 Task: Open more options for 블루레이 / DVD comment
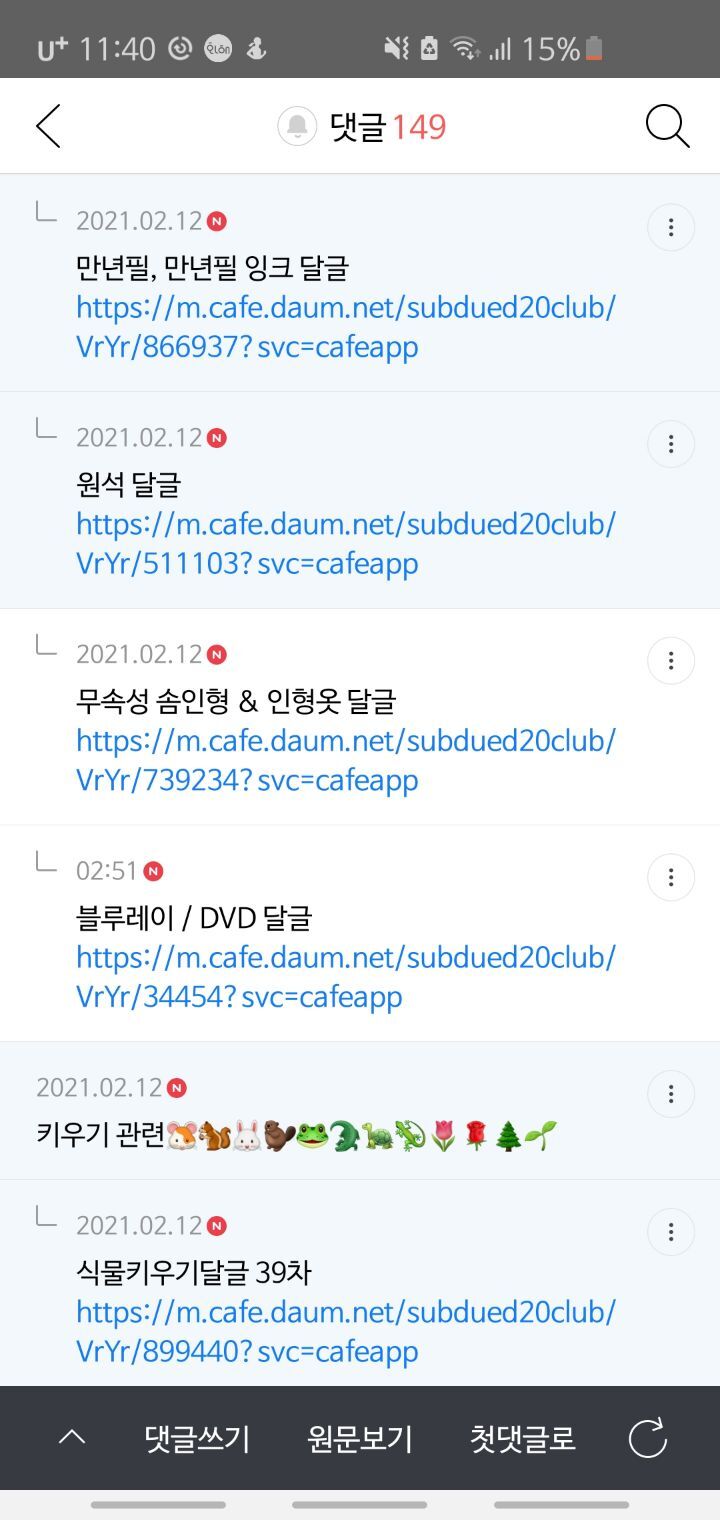[671, 878]
